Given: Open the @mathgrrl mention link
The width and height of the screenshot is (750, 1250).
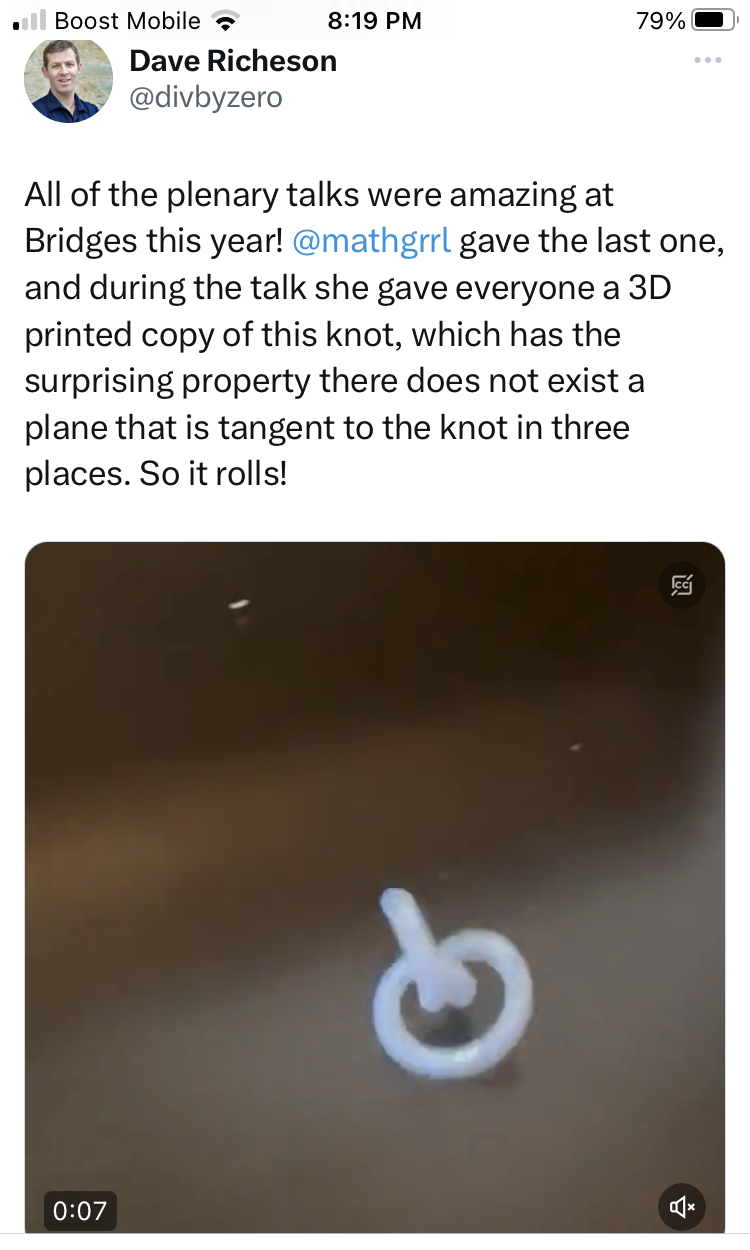Looking at the screenshot, I should [372, 242].
